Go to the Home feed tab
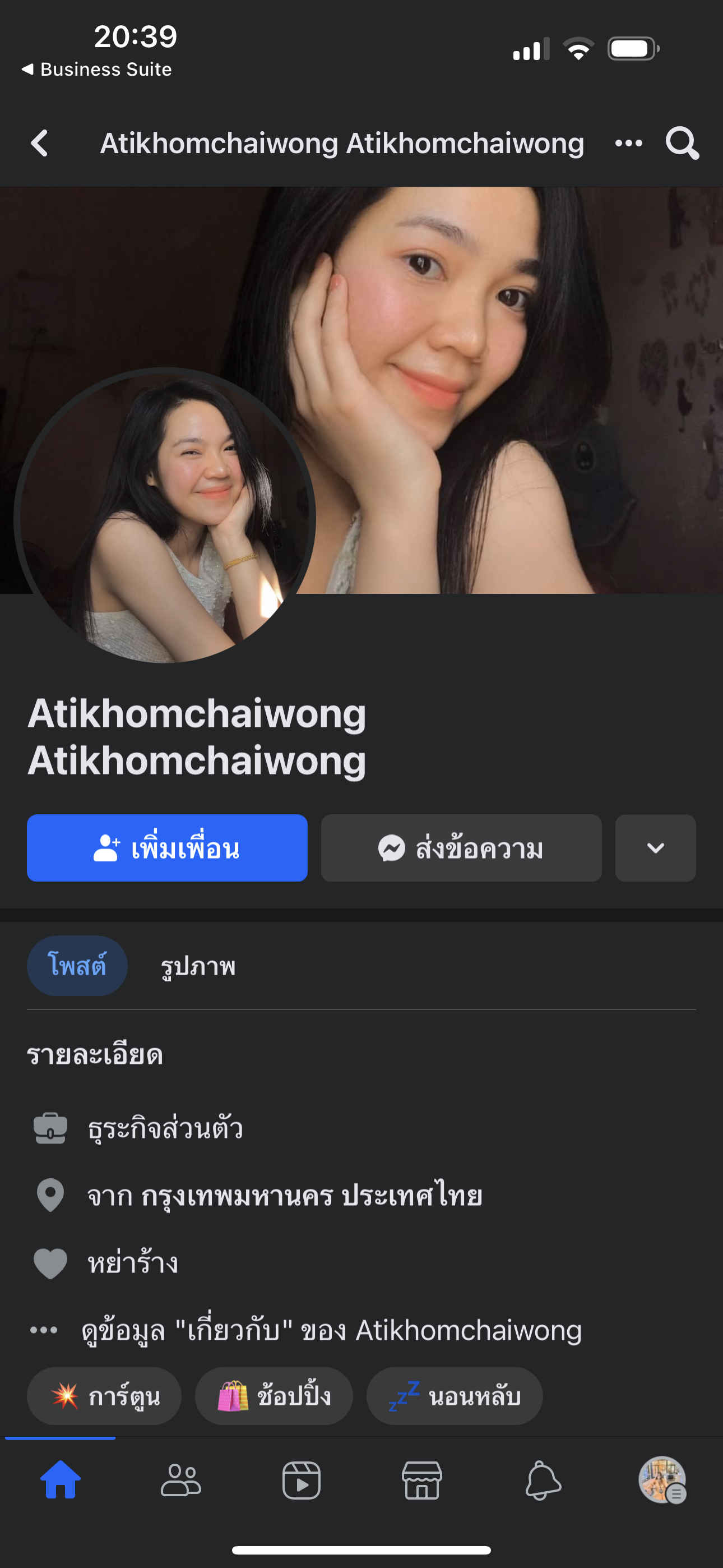 pyautogui.click(x=61, y=1481)
